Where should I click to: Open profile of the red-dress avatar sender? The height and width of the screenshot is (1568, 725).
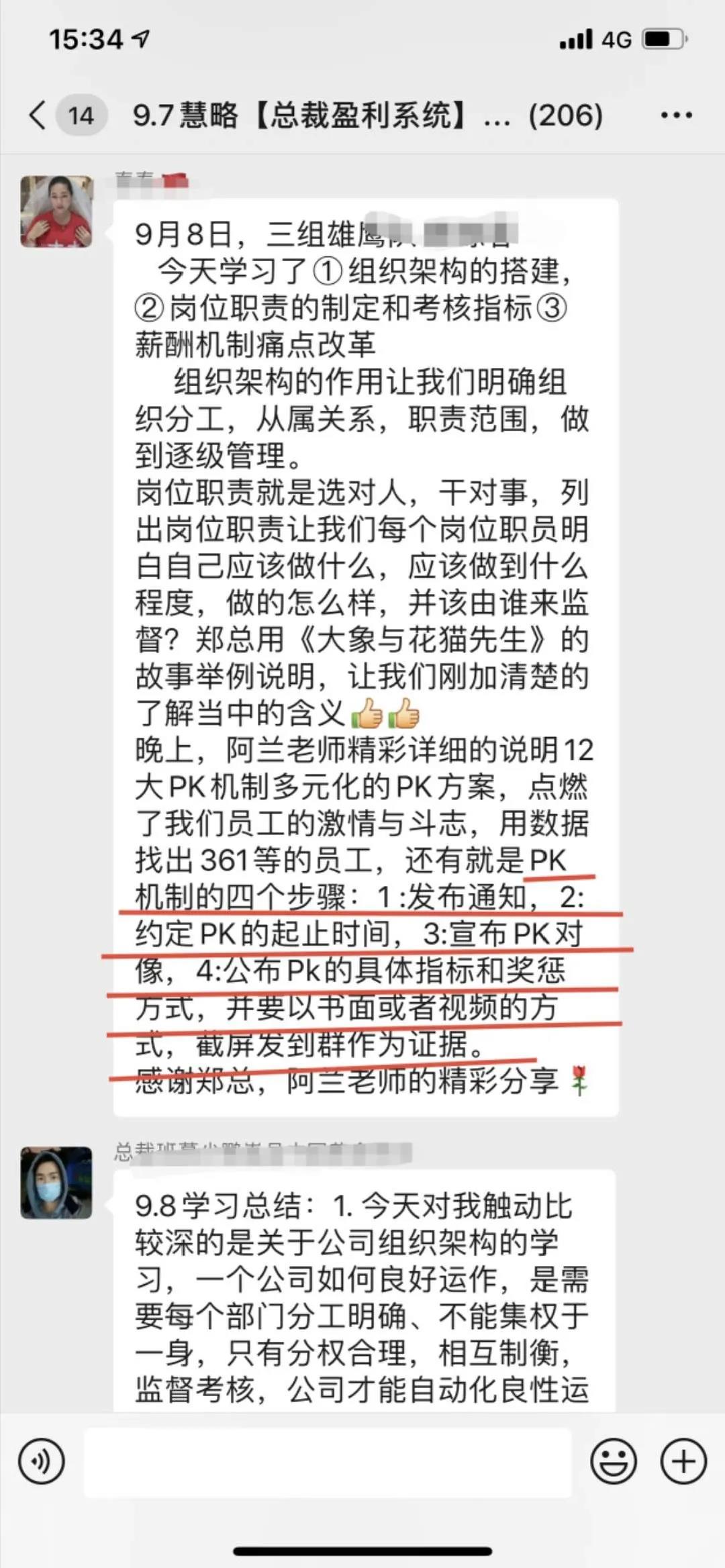pyautogui.click(x=56, y=211)
